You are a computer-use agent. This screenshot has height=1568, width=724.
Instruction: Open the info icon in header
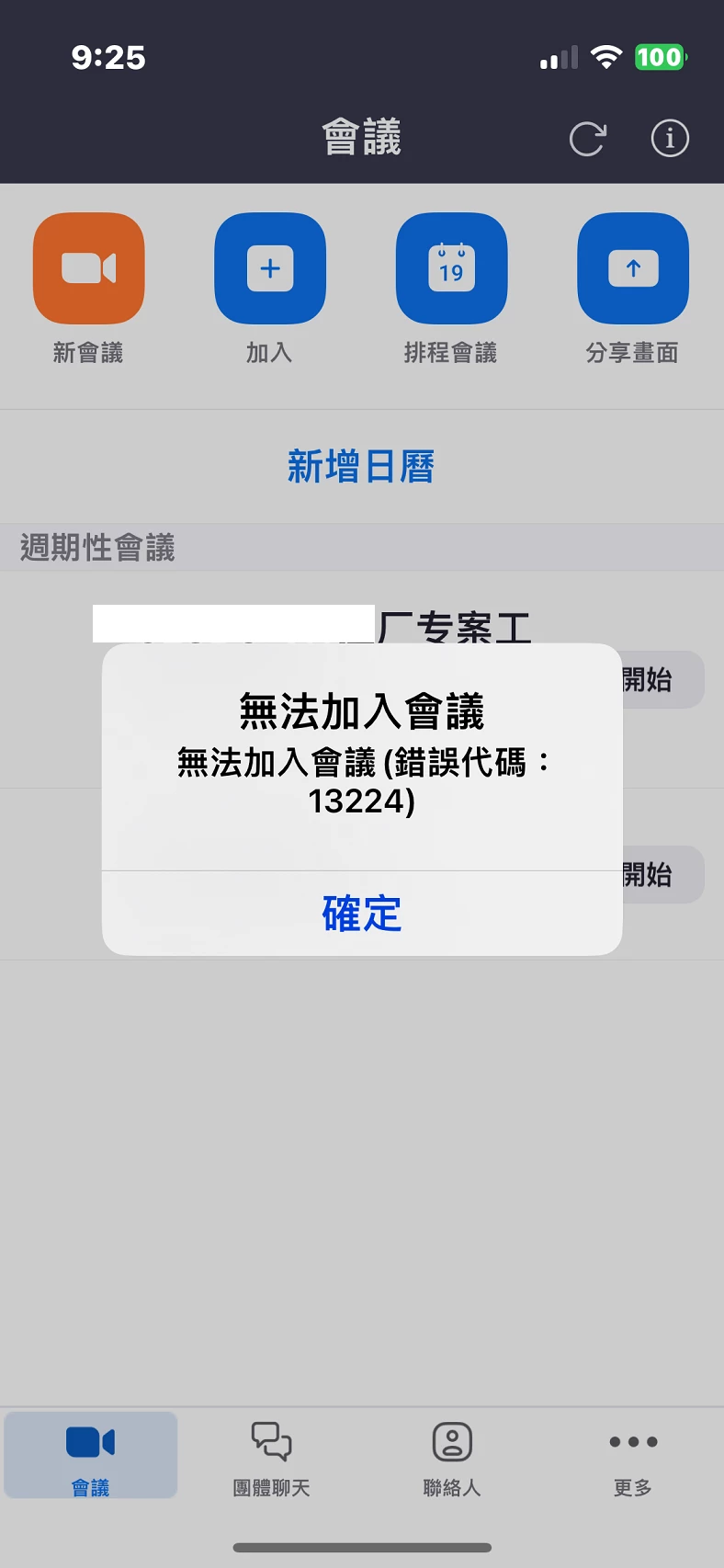coord(670,139)
